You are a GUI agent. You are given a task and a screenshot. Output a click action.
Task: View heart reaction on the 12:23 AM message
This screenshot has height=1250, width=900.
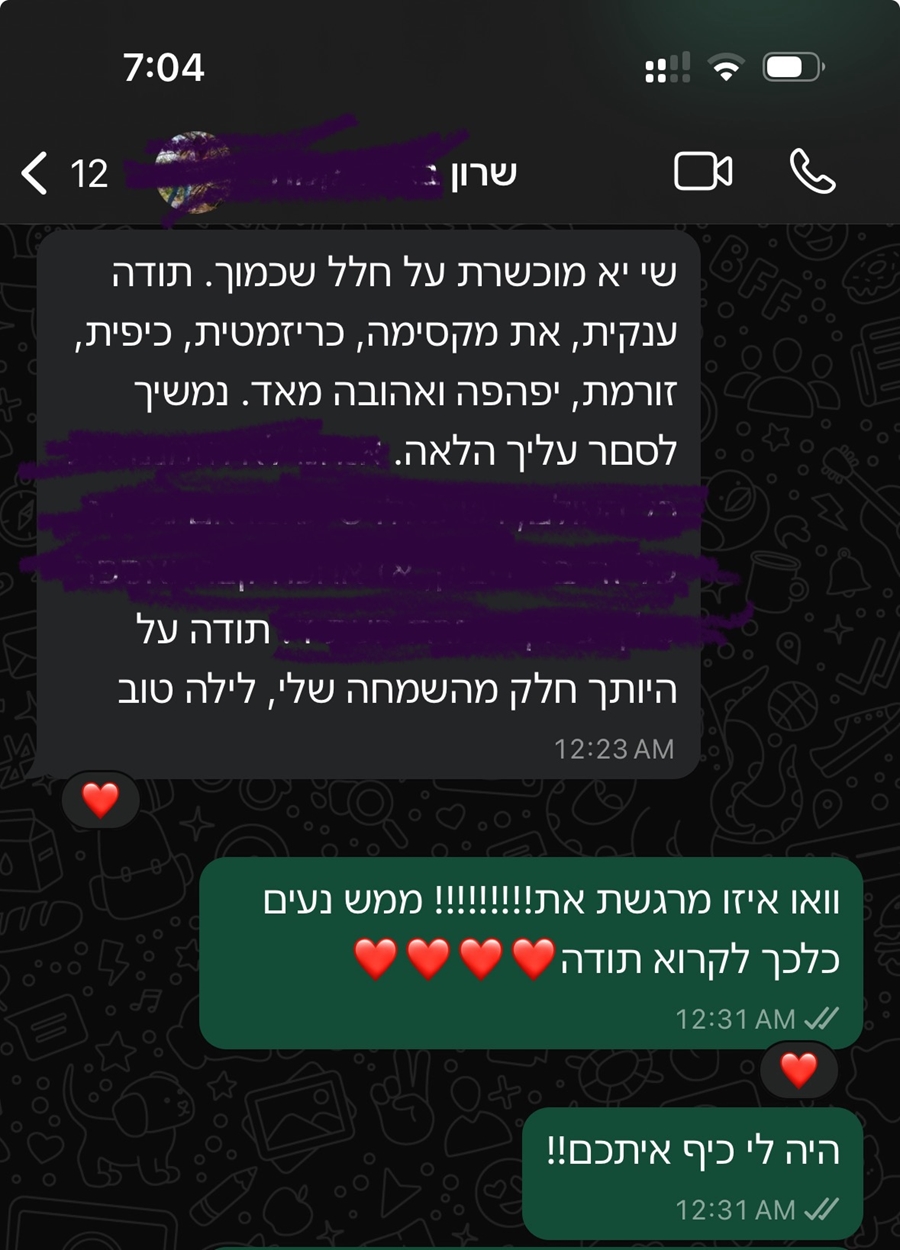tap(100, 800)
